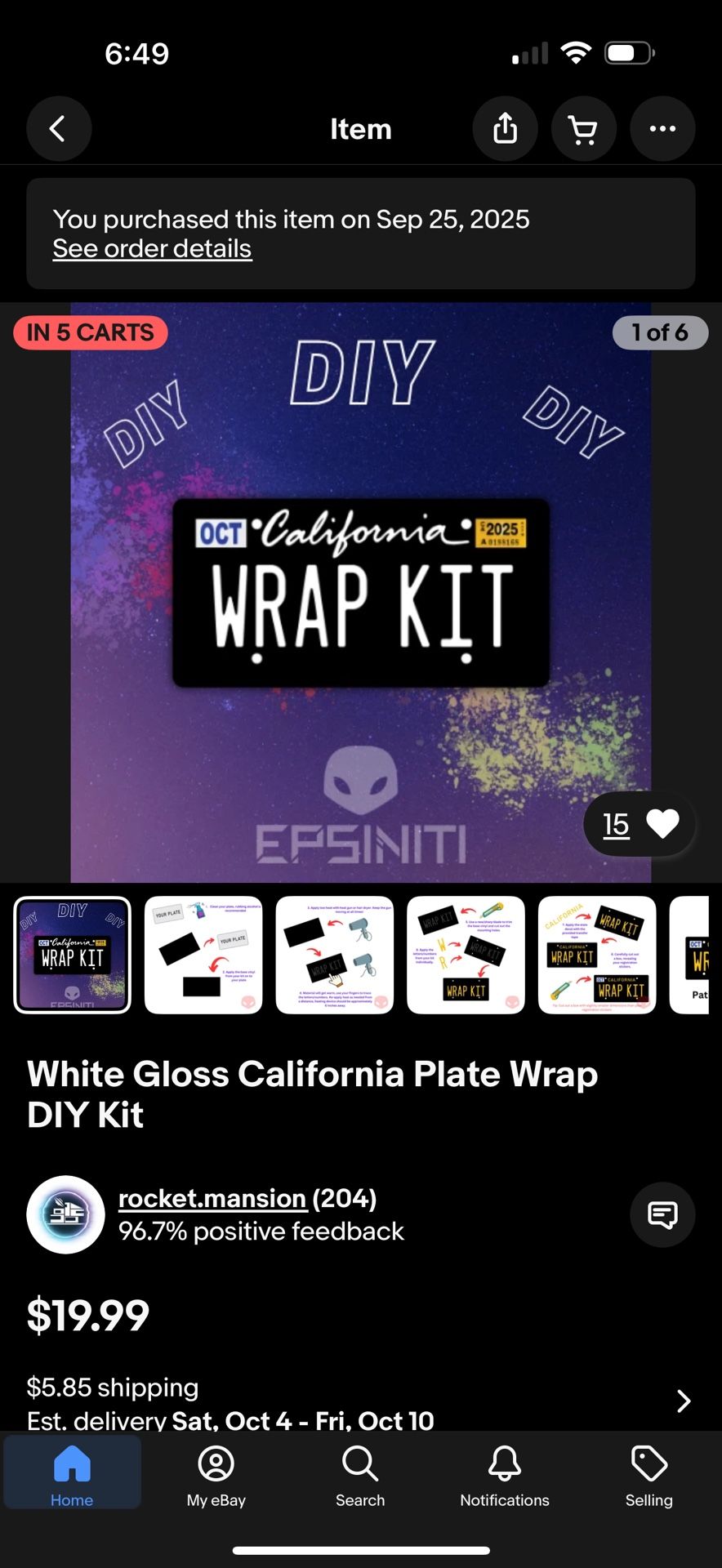Viewport: 722px width, 1568px height.
Task: Select the fifth thumbnail with California wrap
Action: pyautogui.click(x=596, y=955)
